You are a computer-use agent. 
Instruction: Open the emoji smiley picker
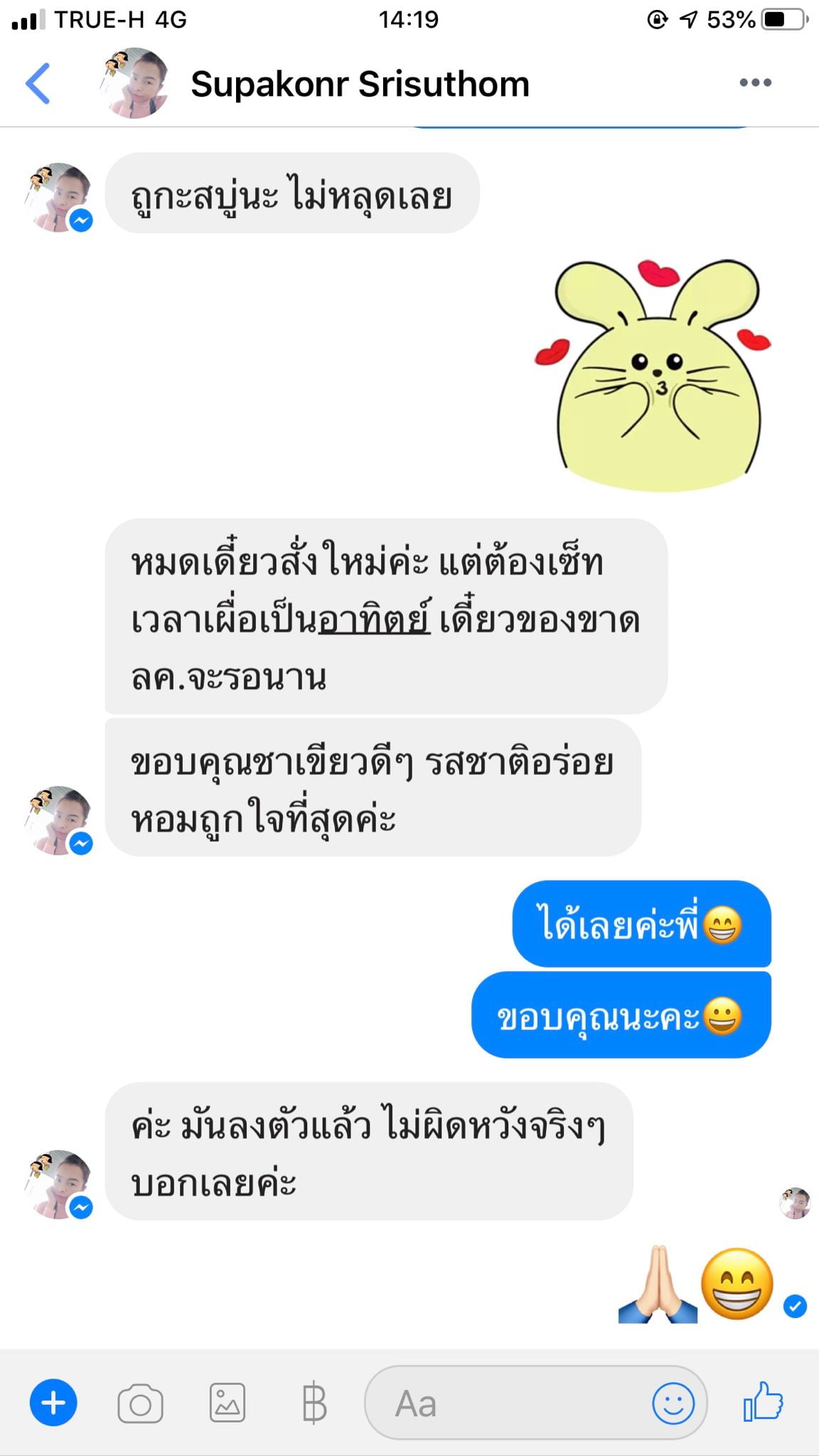(673, 1403)
